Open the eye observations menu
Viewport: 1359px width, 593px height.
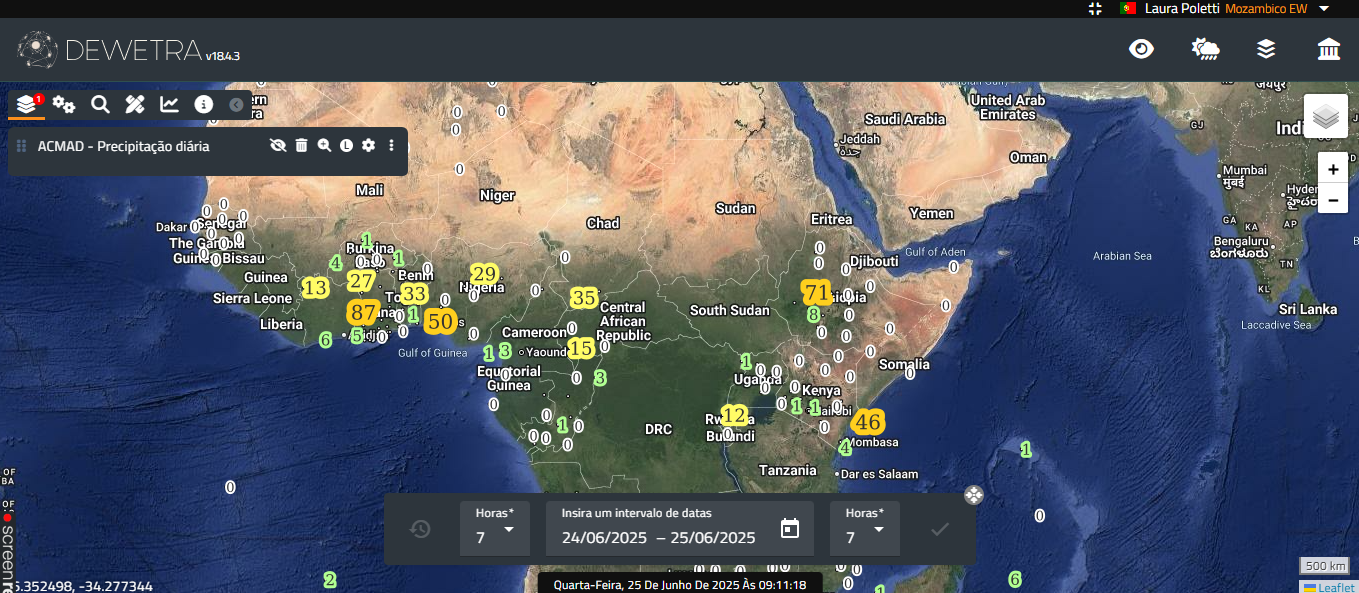[1141, 49]
